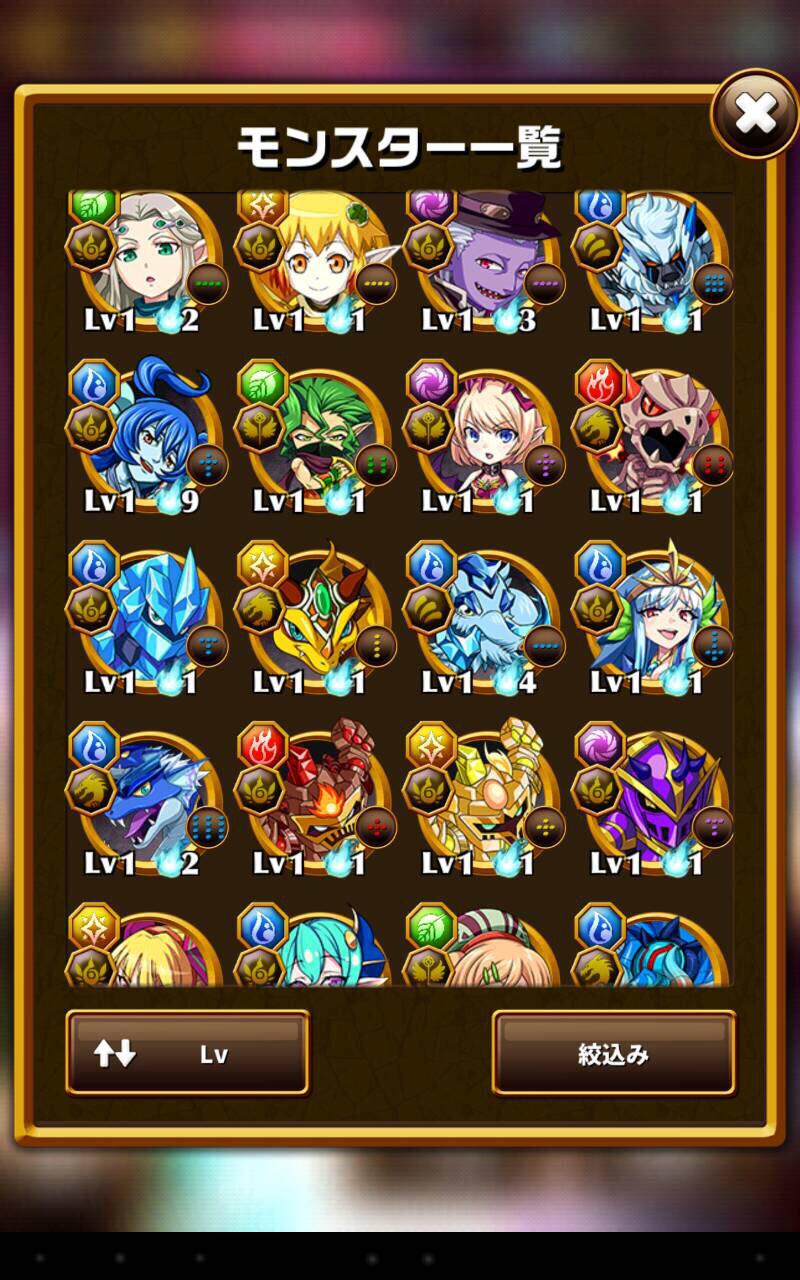Image resolution: width=800 pixels, height=1280 pixels.
Task: Open the 絞込み filter options
Action: (613, 1053)
